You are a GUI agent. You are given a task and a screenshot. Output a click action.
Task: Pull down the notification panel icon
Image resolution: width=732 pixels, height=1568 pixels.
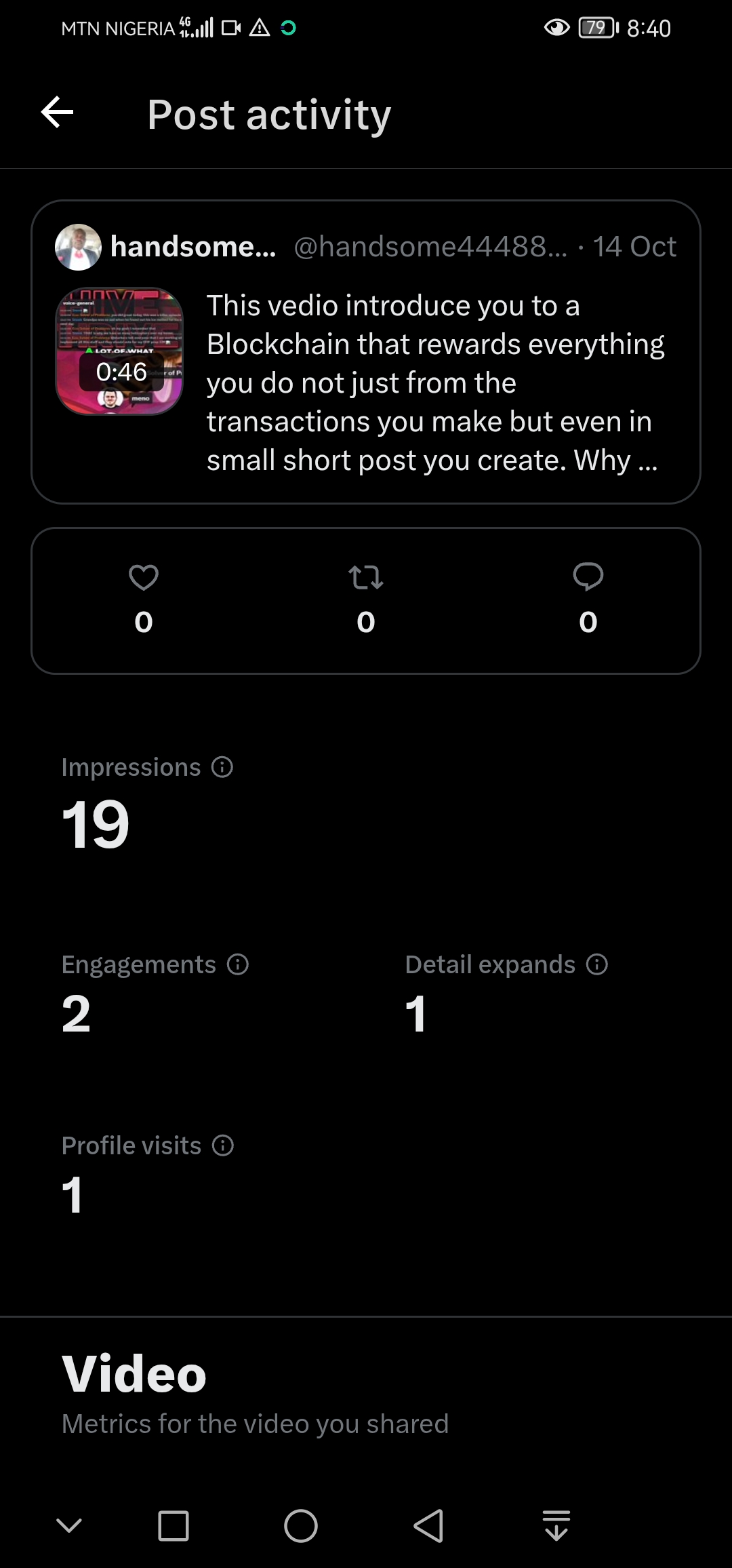click(556, 1526)
